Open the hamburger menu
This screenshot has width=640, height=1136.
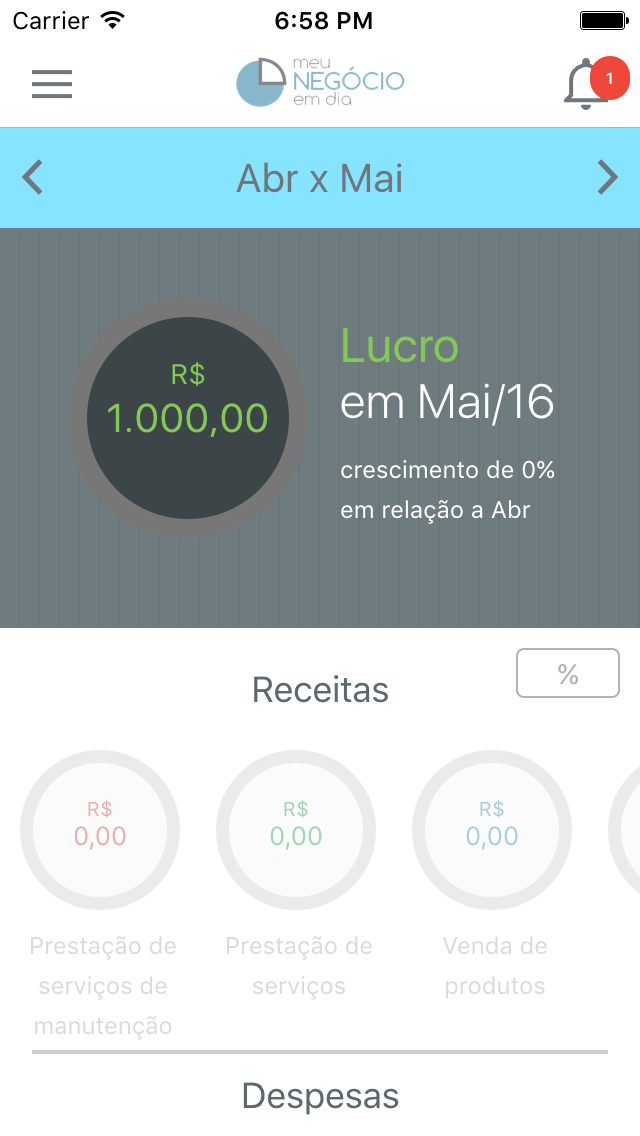[52, 83]
